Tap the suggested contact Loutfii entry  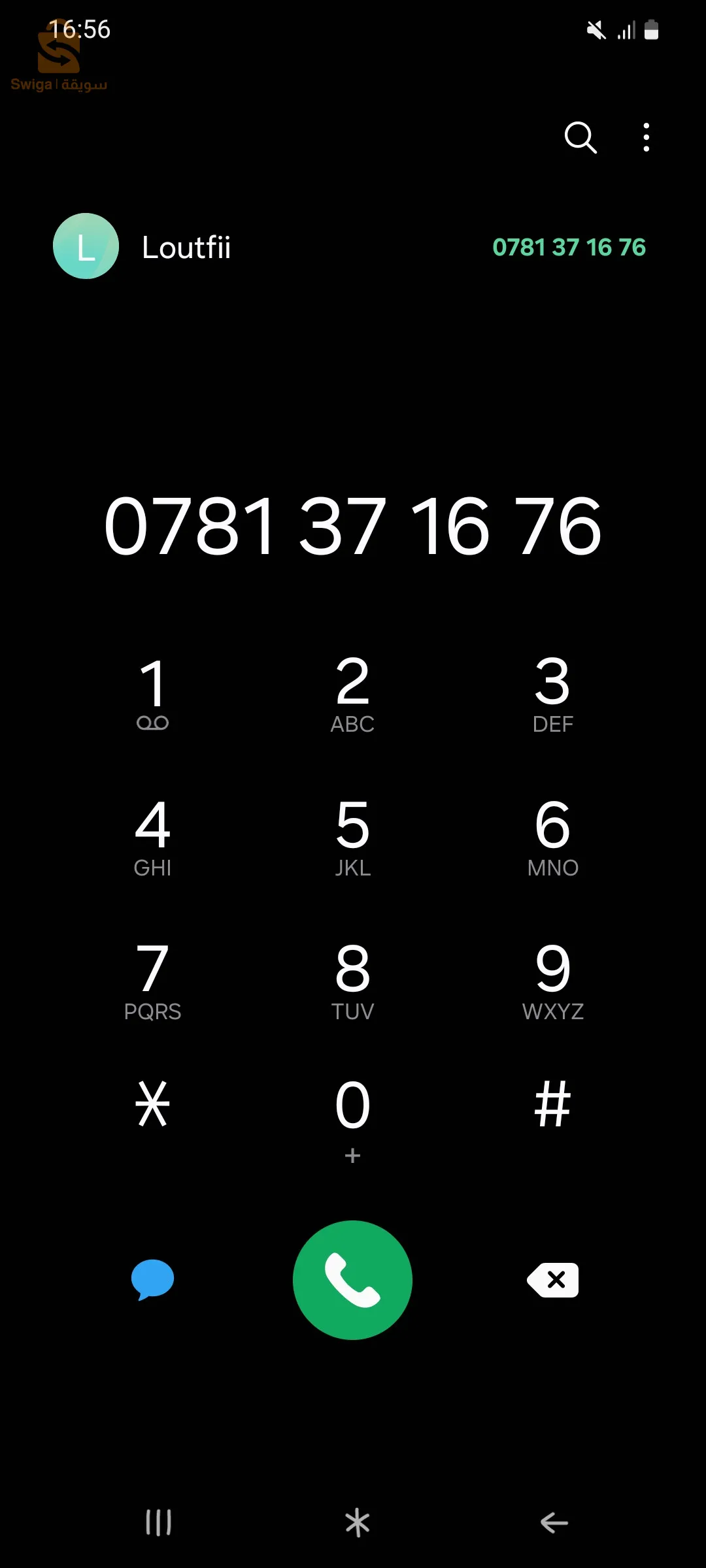click(186, 247)
